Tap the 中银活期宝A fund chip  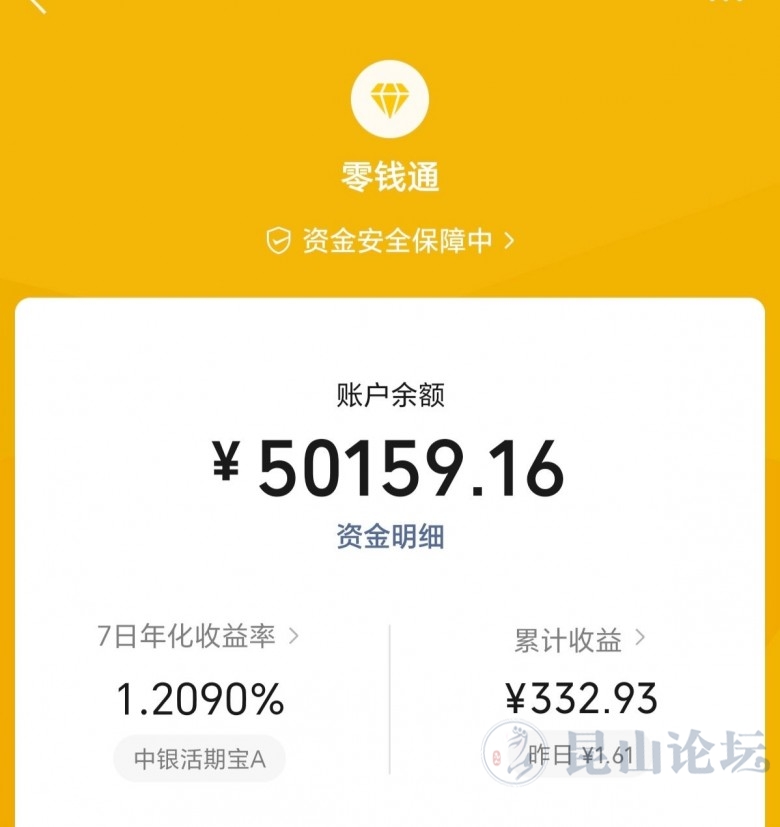(199, 759)
